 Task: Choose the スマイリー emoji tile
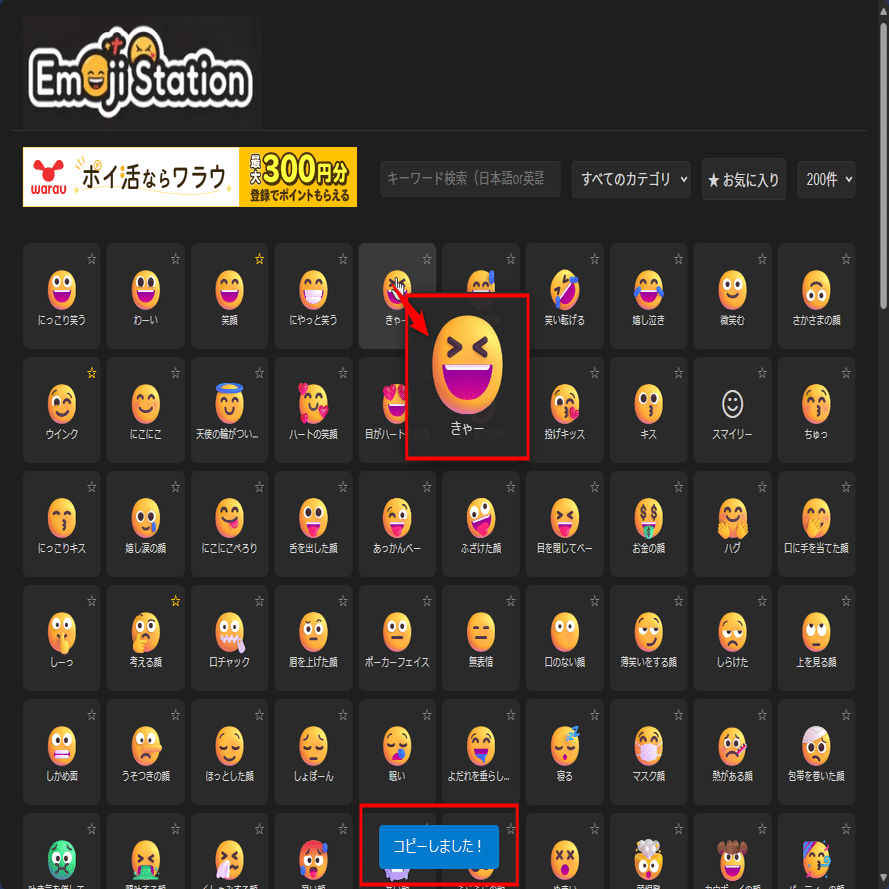[732, 410]
